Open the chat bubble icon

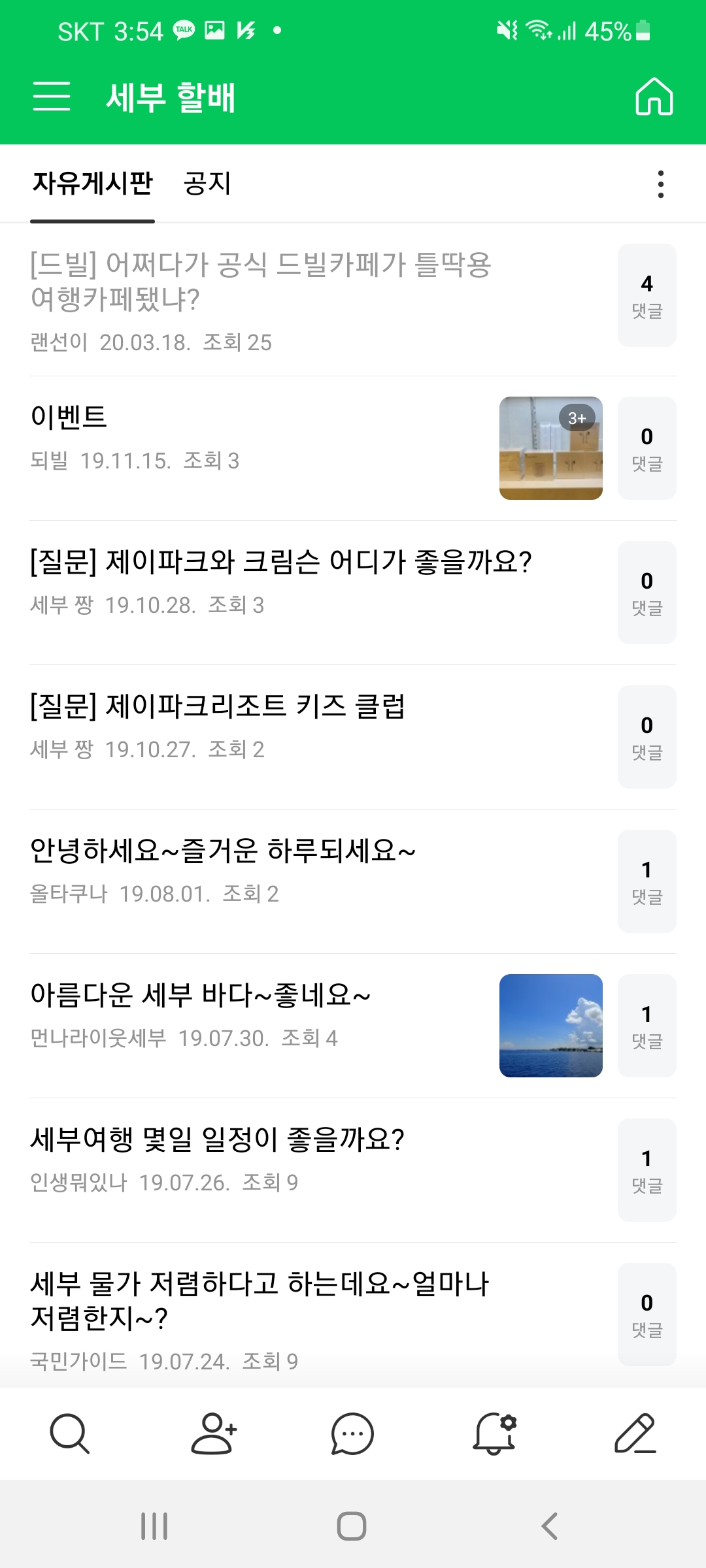click(352, 1433)
